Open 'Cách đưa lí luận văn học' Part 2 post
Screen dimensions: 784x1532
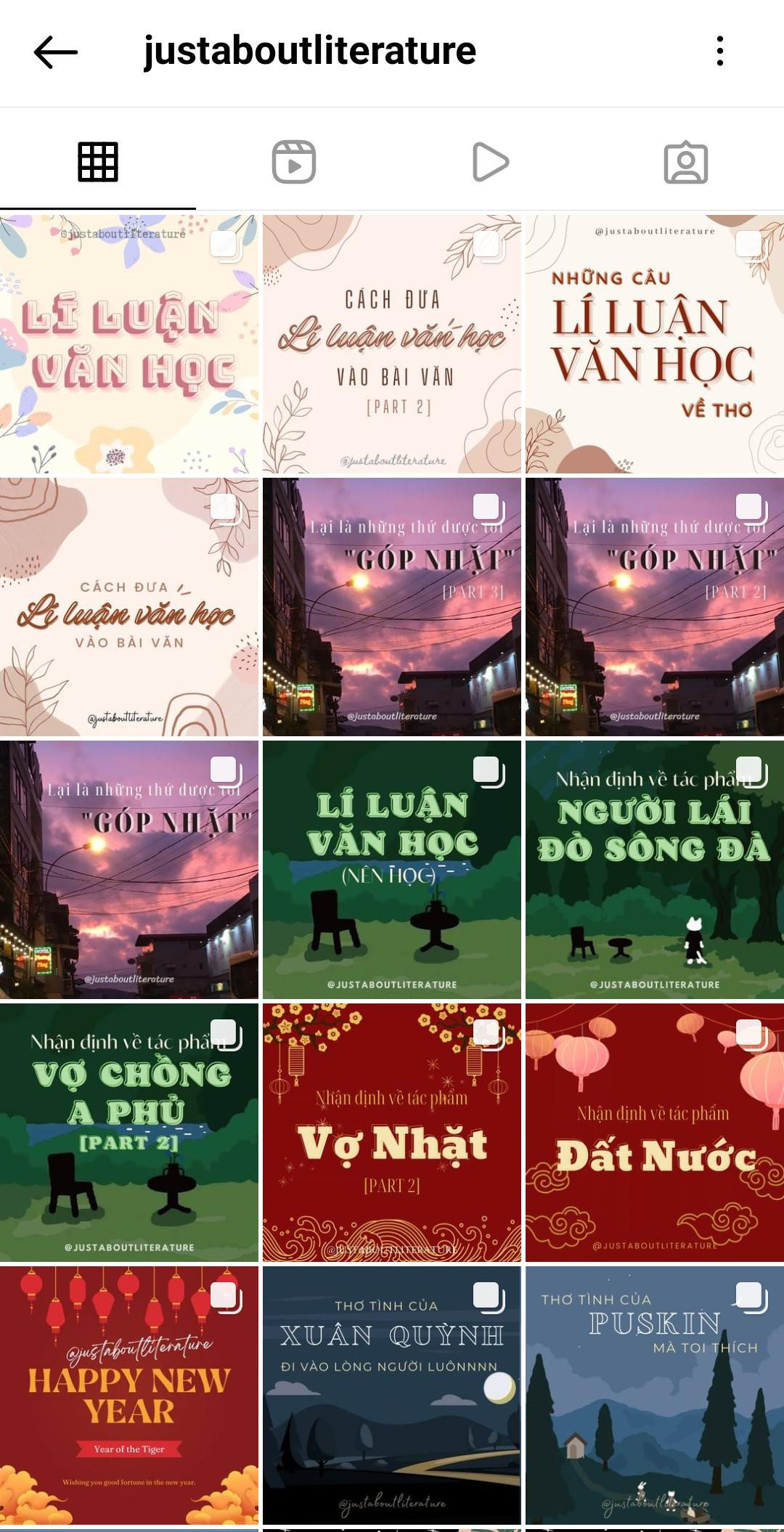tap(392, 344)
